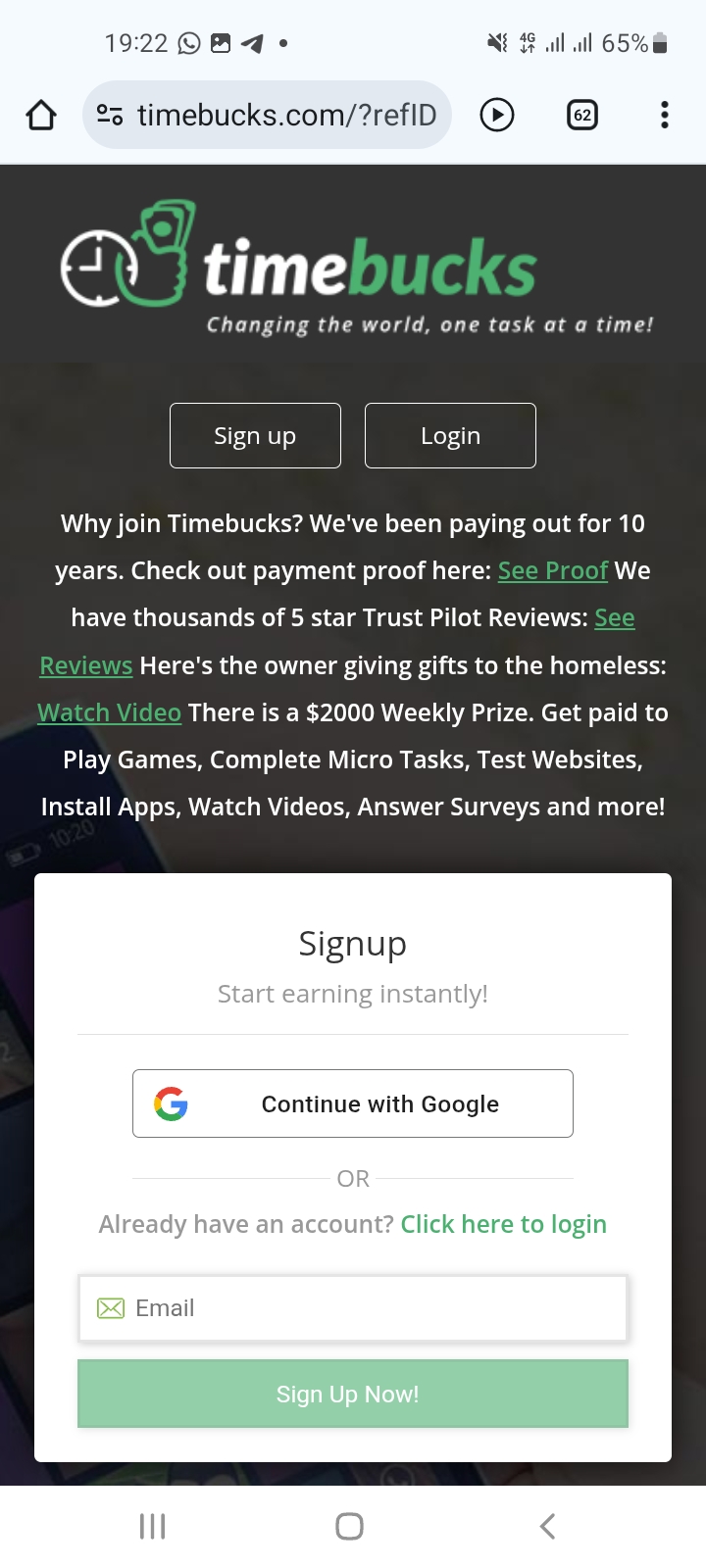Open the Watch Video link

[109, 712]
